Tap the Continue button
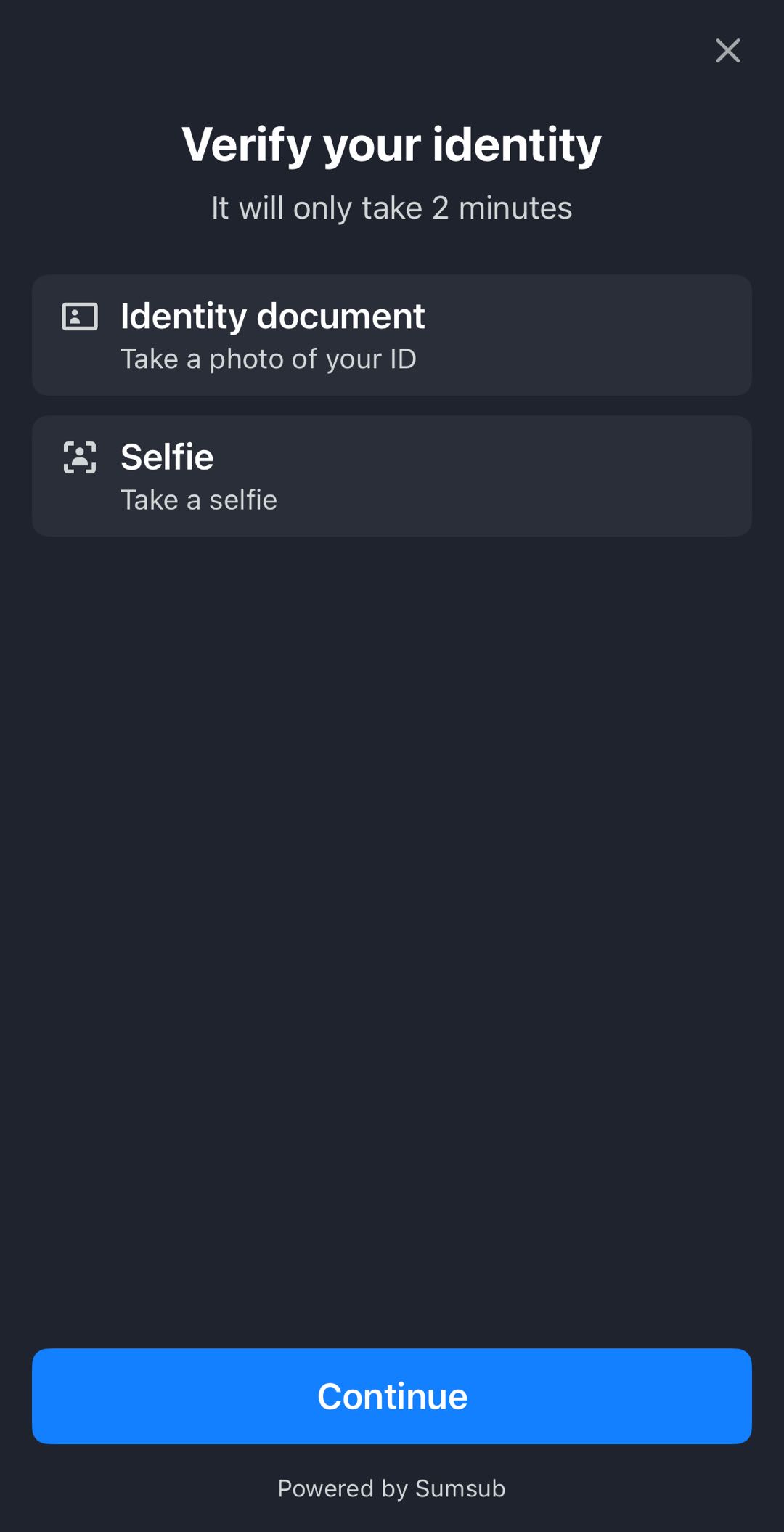 pyautogui.click(x=392, y=1395)
